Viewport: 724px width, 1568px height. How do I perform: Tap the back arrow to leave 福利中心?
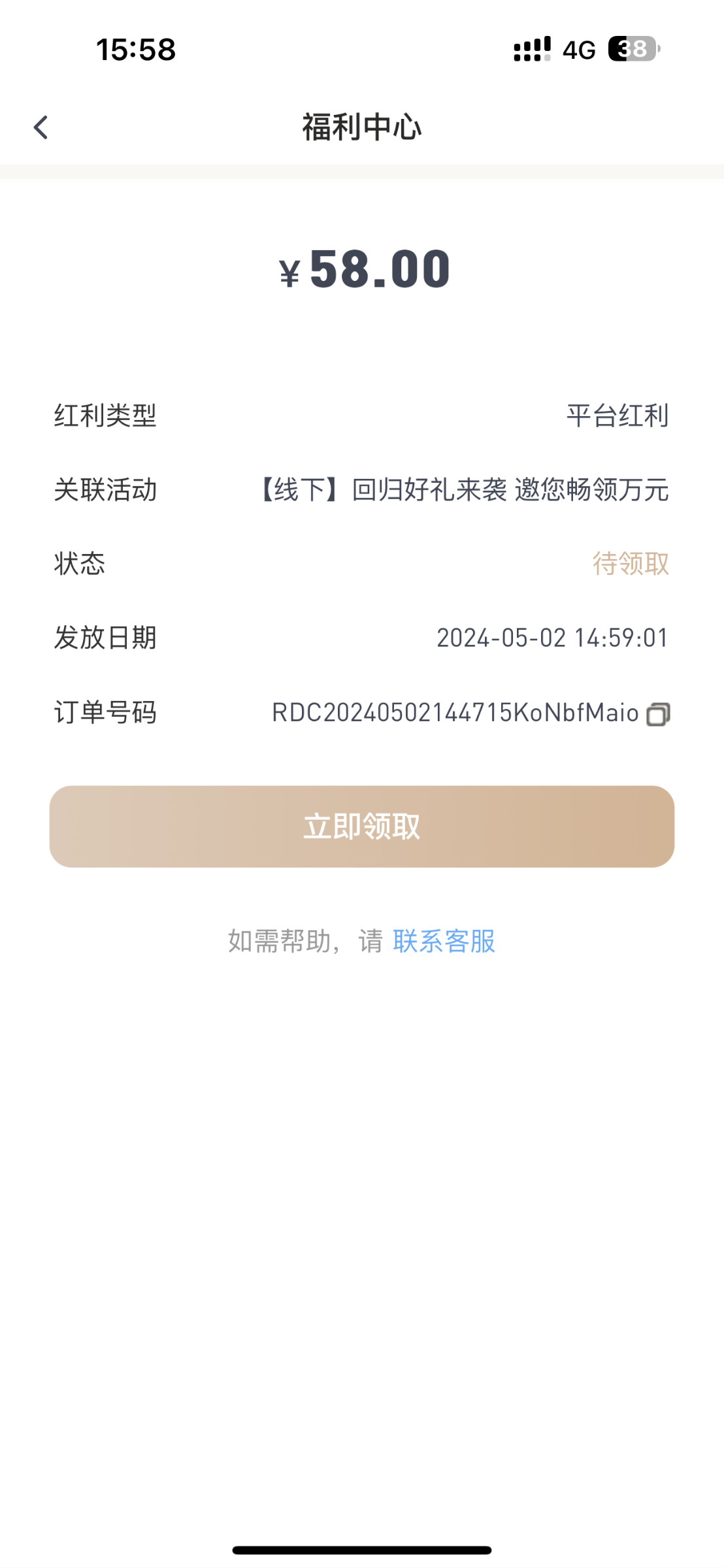click(41, 126)
